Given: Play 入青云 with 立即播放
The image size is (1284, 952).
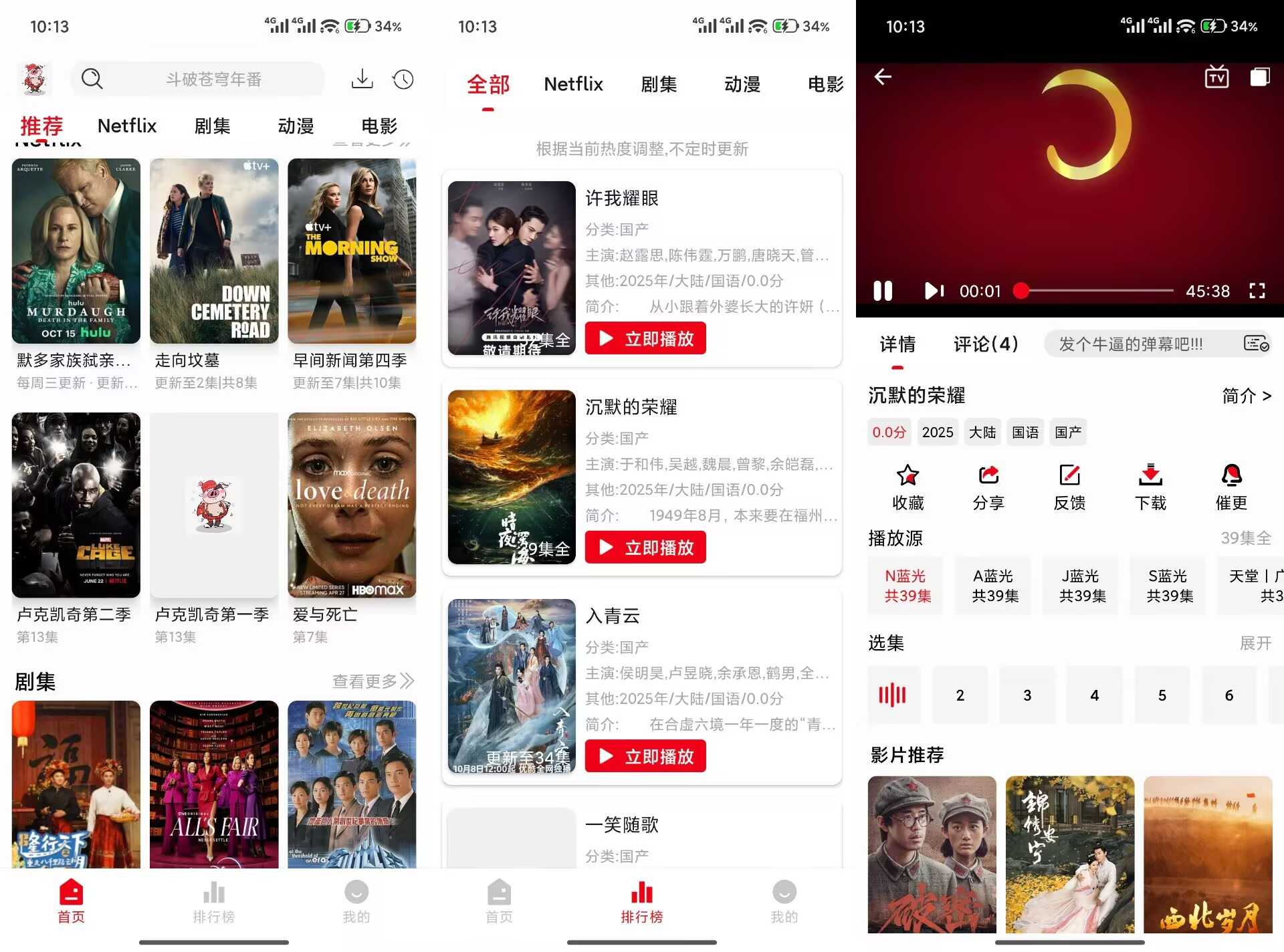Looking at the screenshot, I should [645, 756].
